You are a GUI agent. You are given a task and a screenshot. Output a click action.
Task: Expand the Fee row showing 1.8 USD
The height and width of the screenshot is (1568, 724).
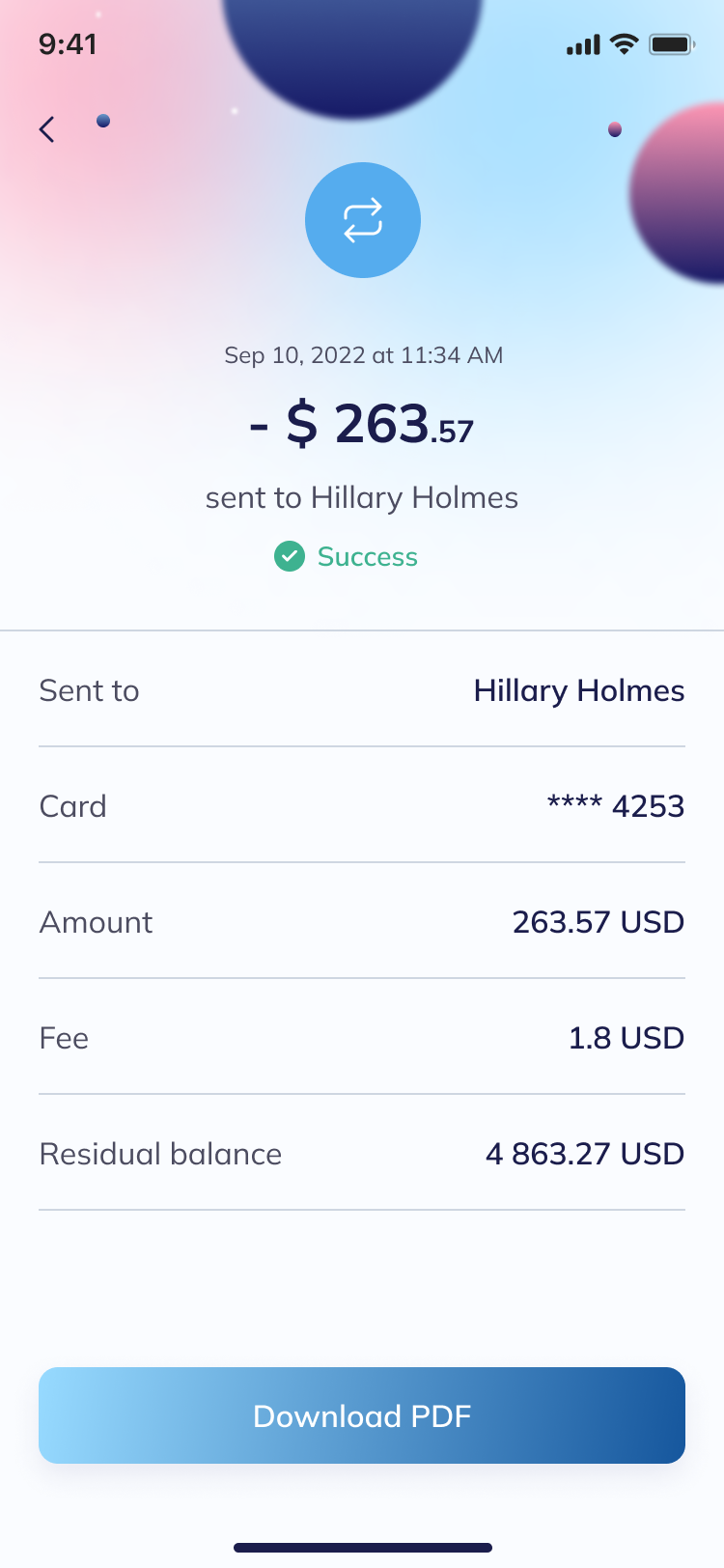(x=362, y=1037)
